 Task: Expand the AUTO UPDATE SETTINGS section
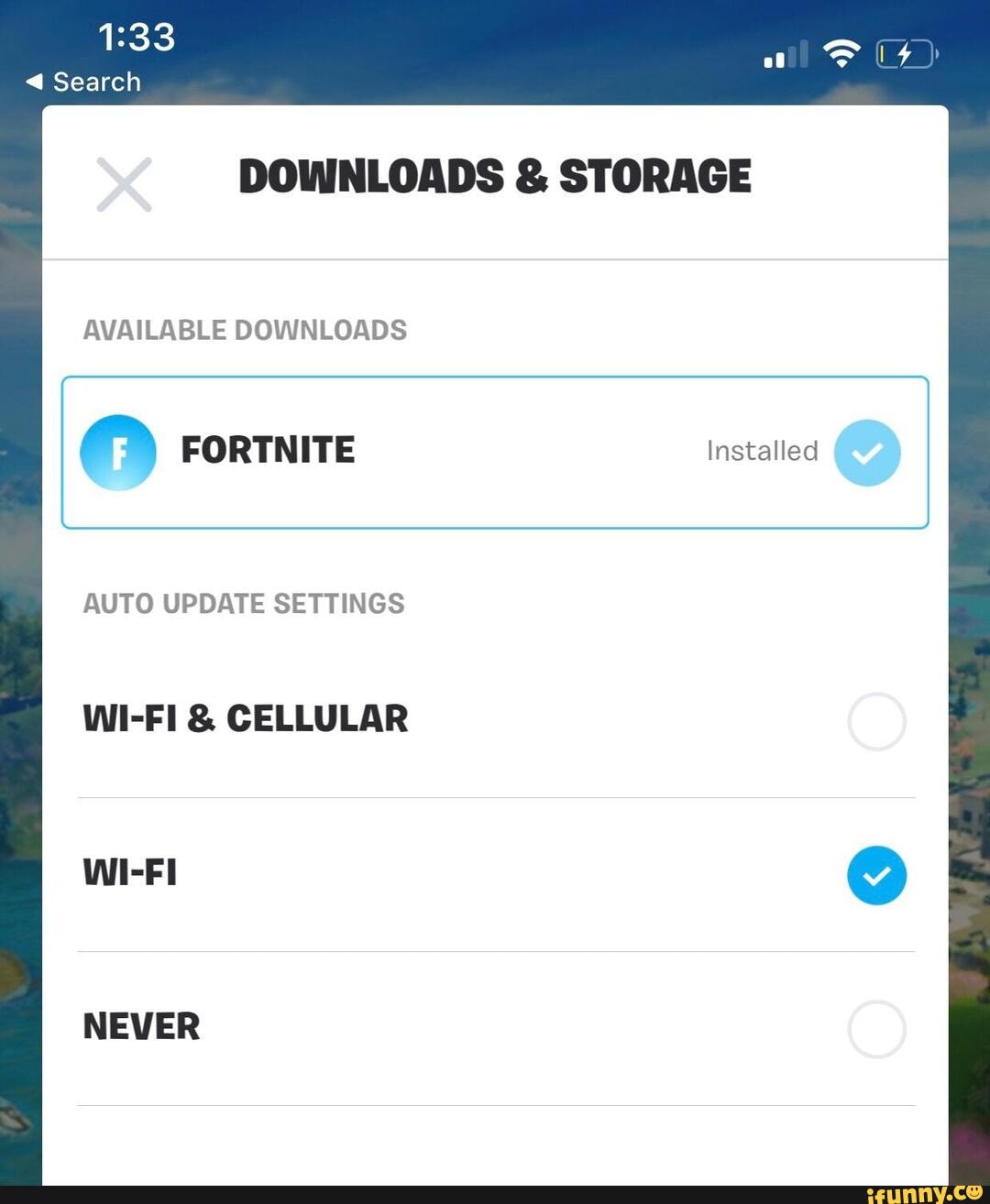pyautogui.click(x=244, y=603)
